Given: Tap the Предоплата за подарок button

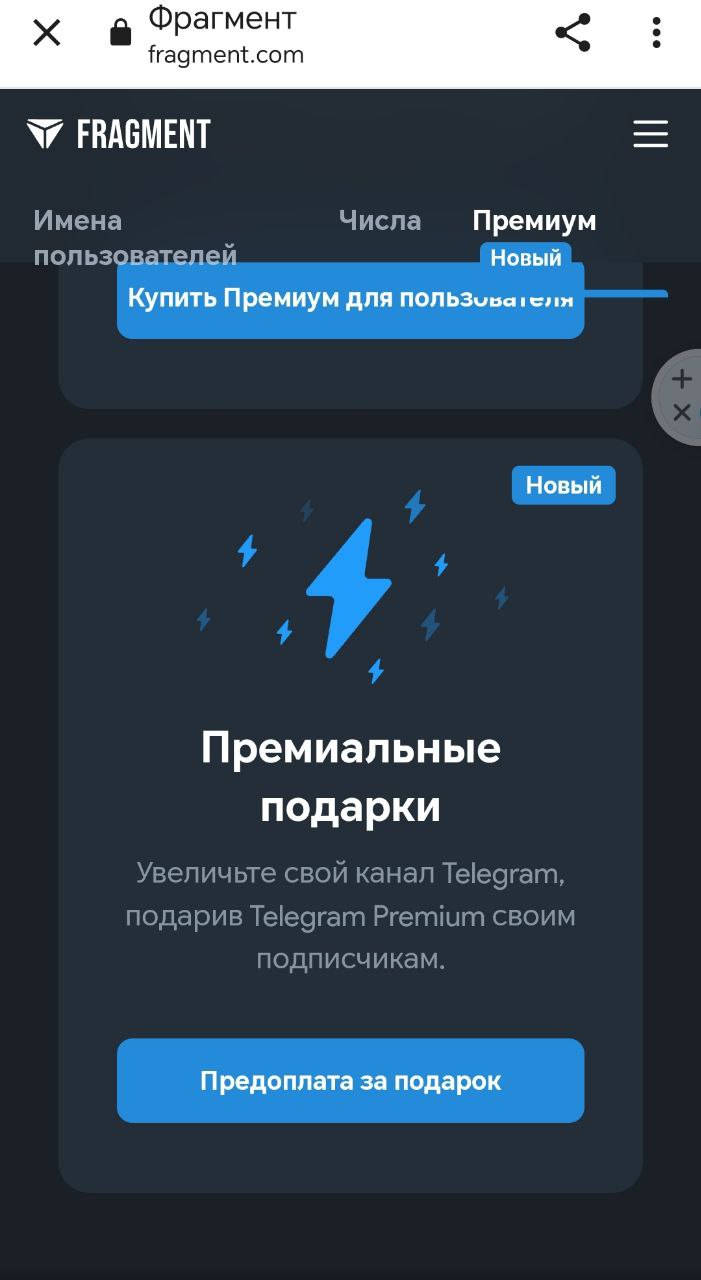Looking at the screenshot, I should point(350,1080).
